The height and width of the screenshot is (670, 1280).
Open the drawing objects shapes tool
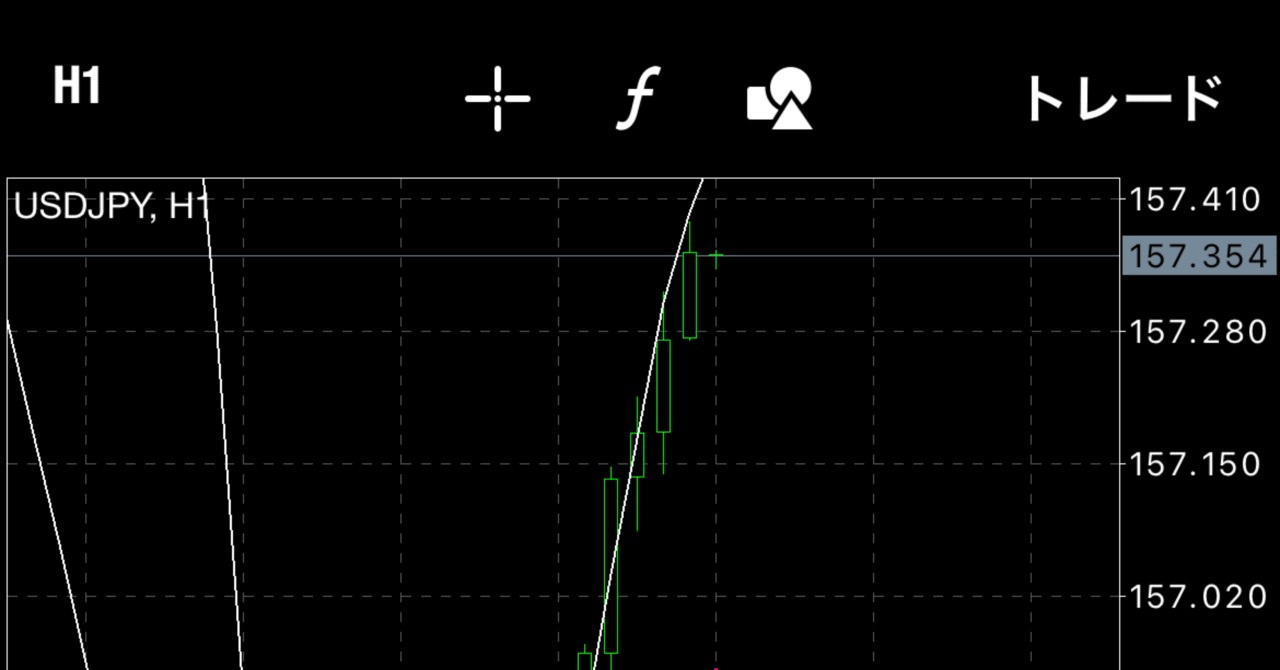[x=780, y=98]
